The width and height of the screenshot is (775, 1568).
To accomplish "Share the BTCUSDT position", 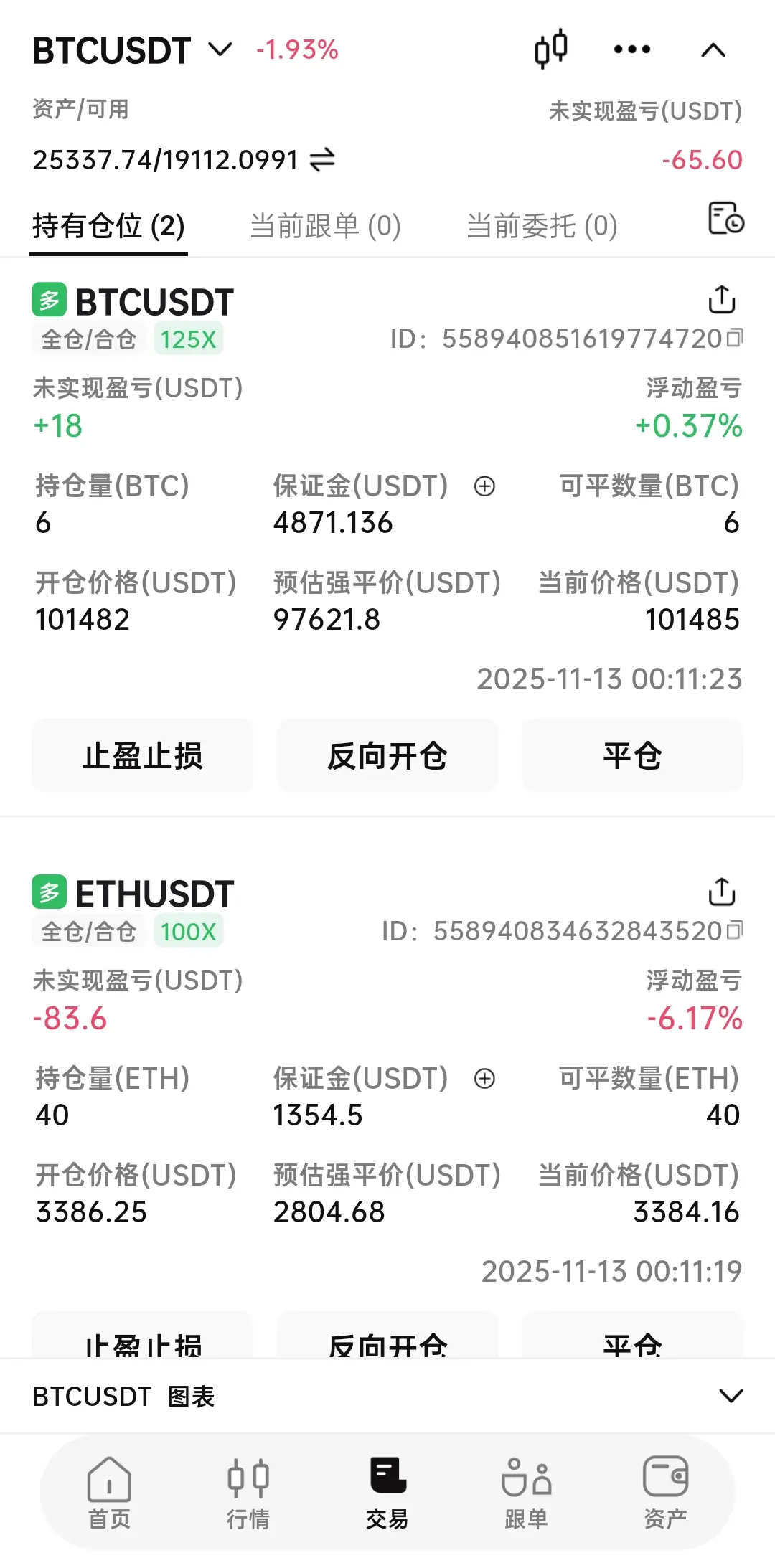I will tap(722, 300).
